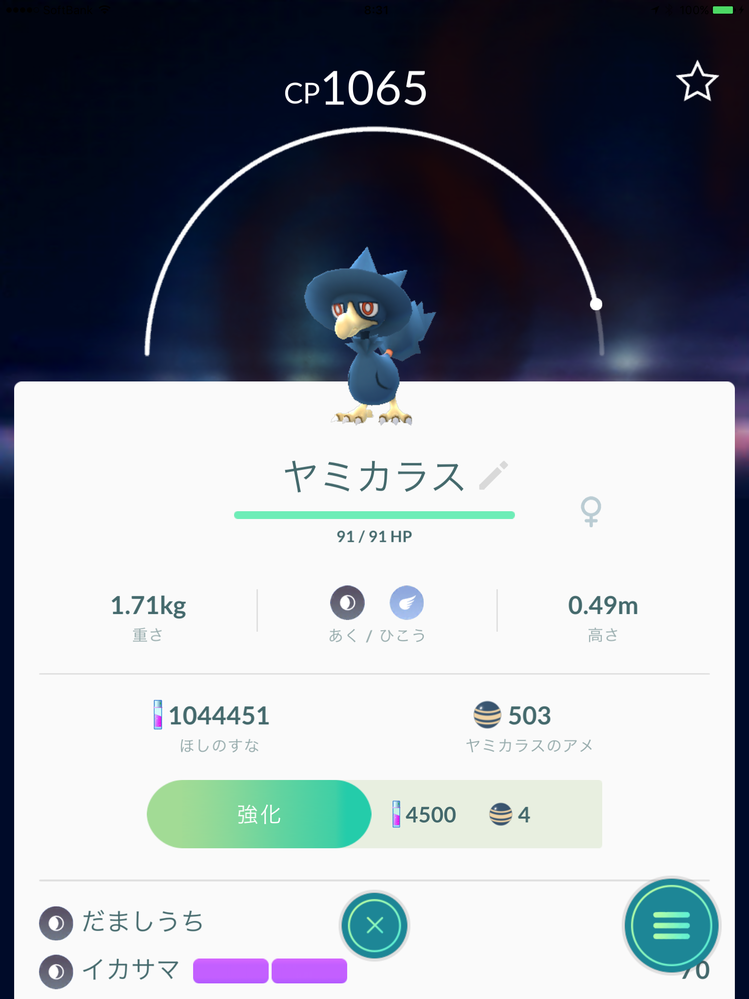Screen dimensions: 749x999
Task: Tap the 強化 power up button
Action: (x=259, y=814)
